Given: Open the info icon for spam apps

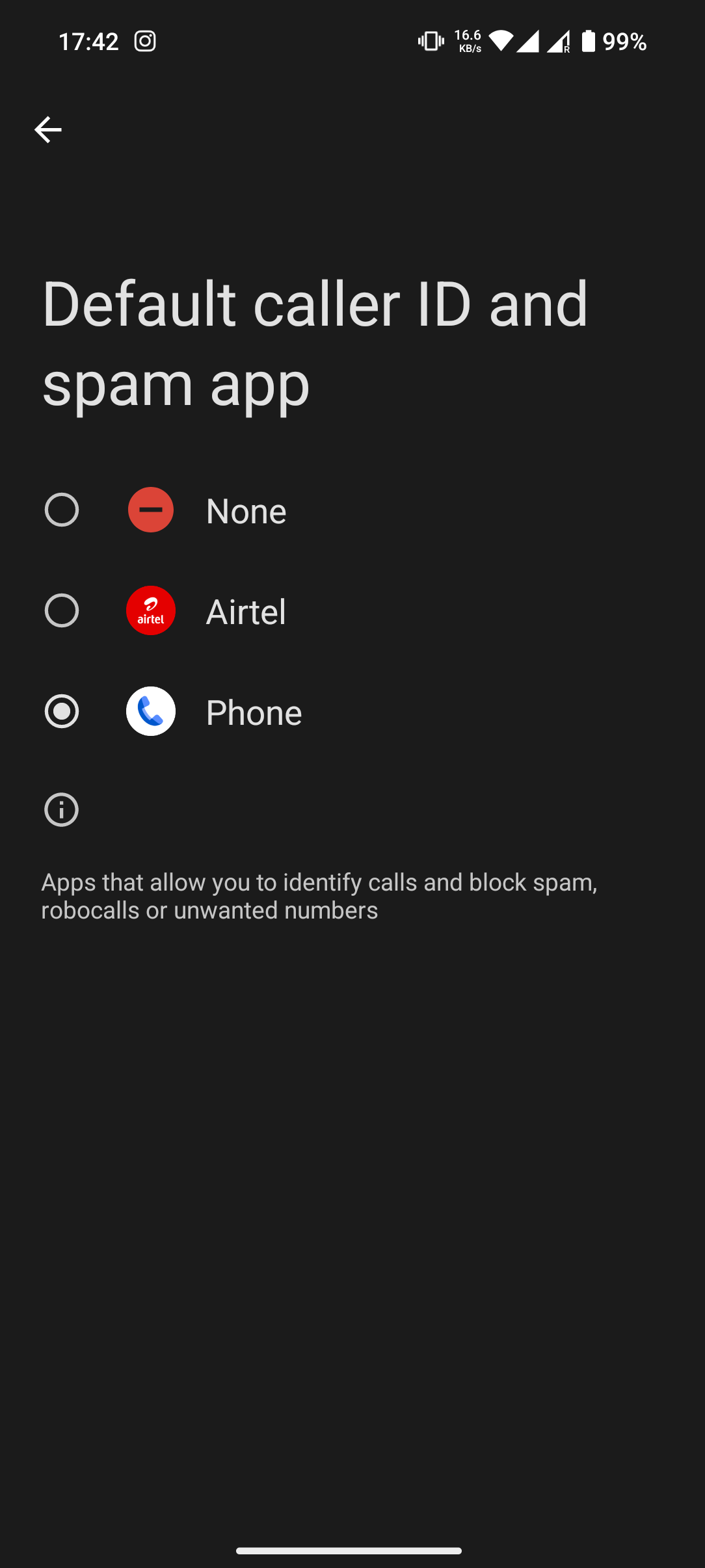Looking at the screenshot, I should pos(60,809).
